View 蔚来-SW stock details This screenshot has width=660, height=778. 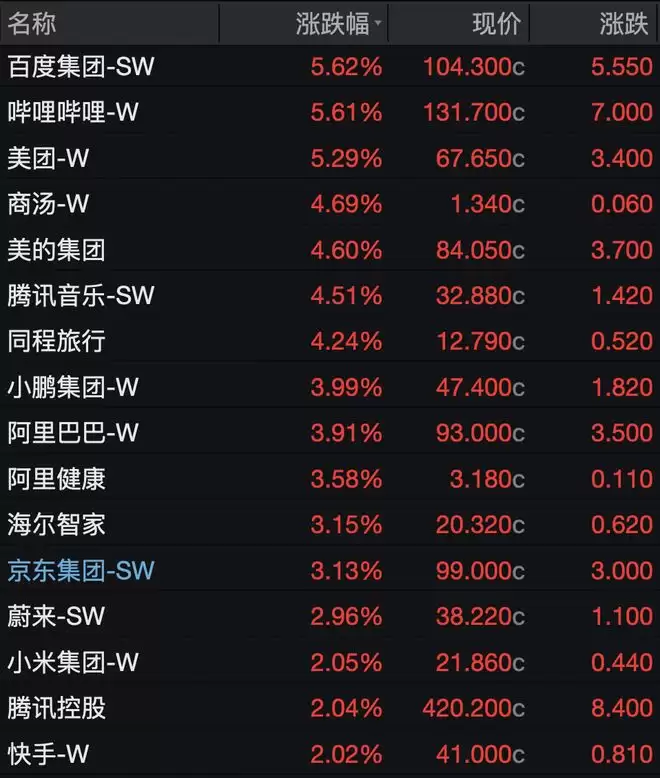330,616
